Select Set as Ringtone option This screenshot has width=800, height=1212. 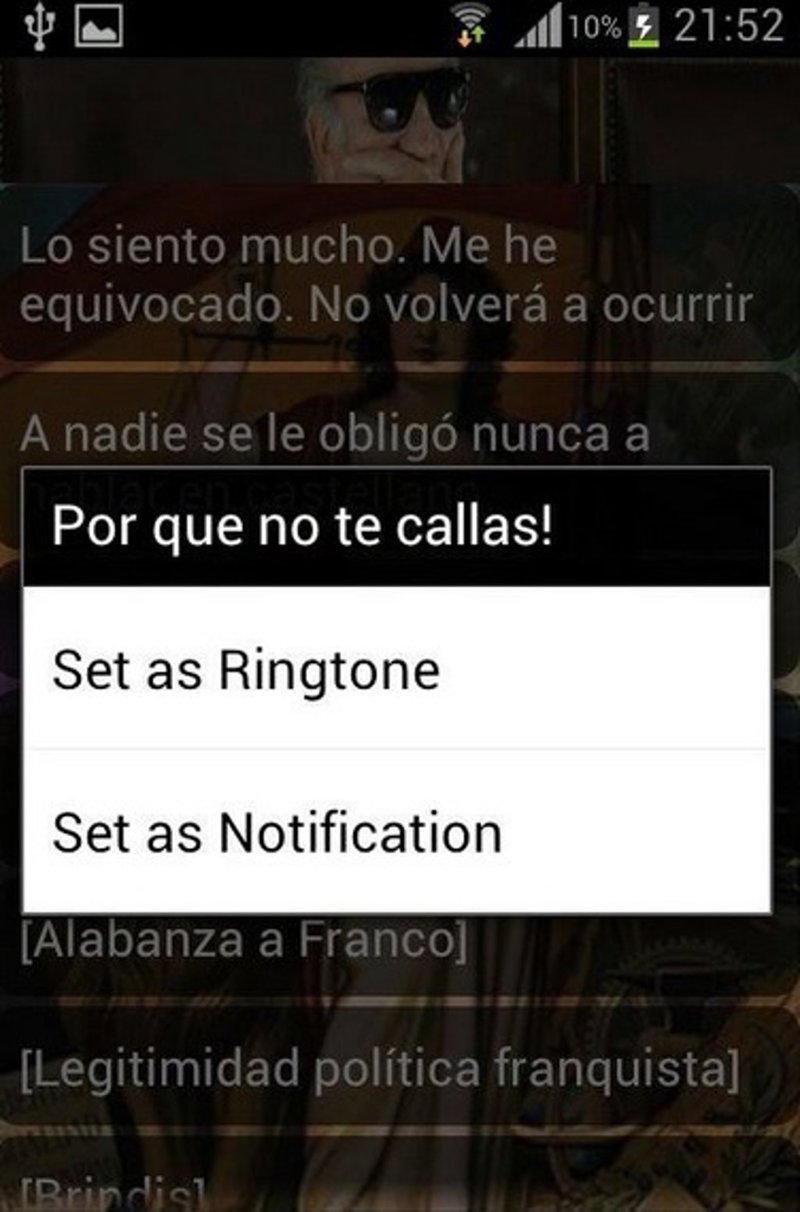click(396, 669)
